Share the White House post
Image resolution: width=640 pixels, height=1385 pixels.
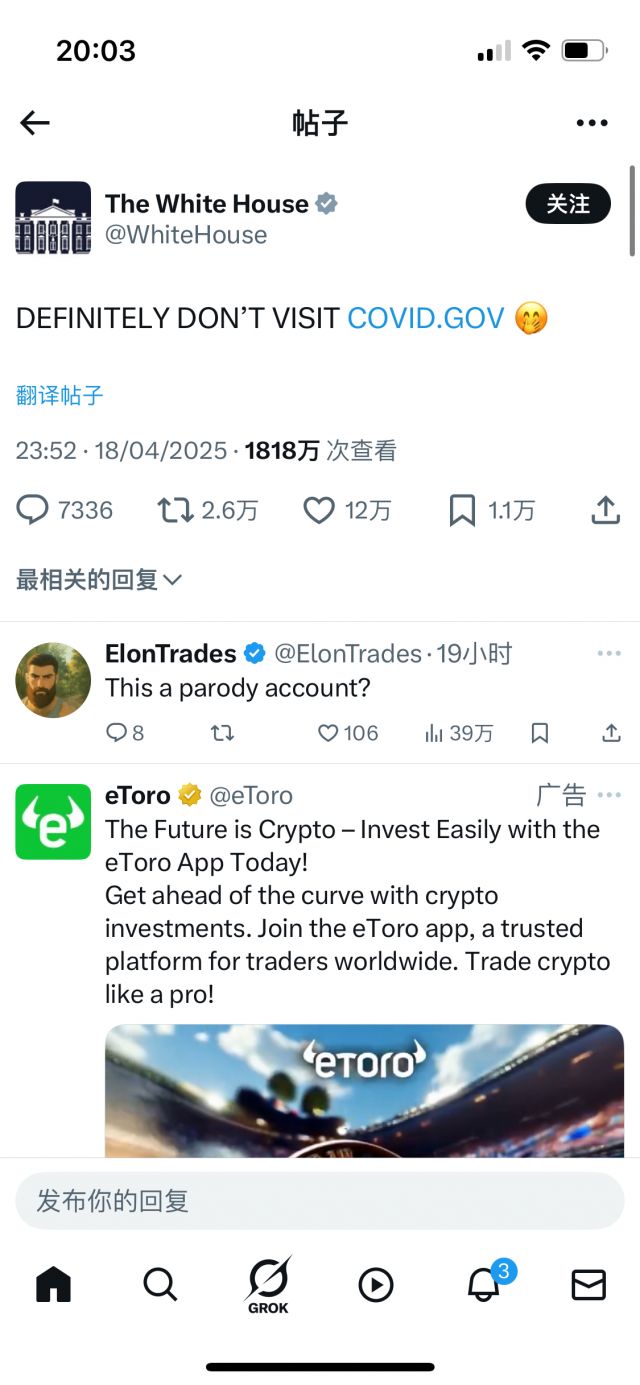click(x=606, y=511)
